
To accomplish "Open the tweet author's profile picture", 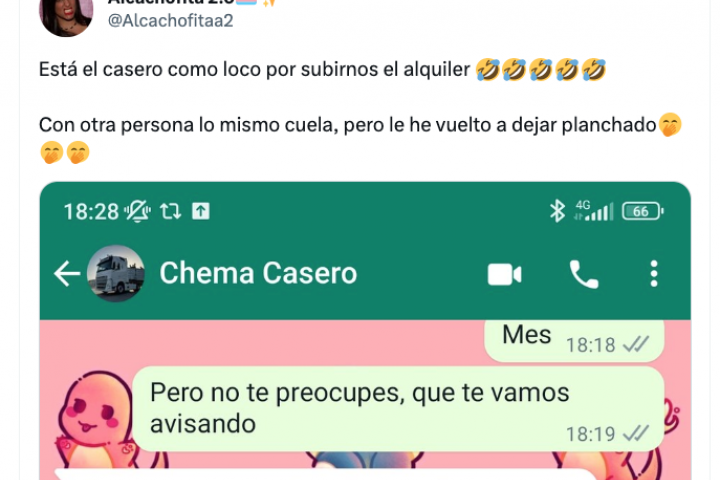I will pyautogui.click(x=66, y=14).
